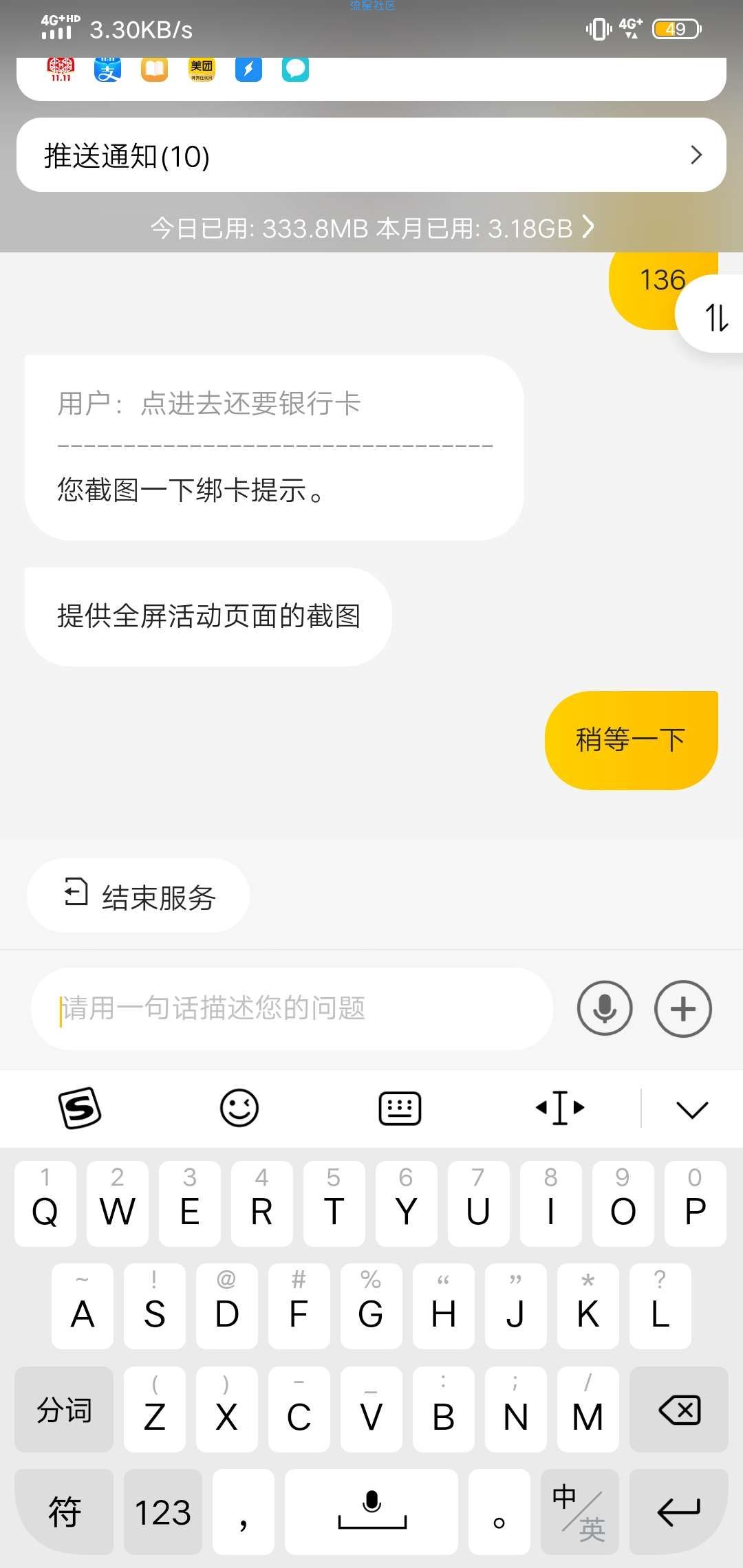
Task: Focus the 请用一句话描述您的问题 message field
Action: [292, 1008]
